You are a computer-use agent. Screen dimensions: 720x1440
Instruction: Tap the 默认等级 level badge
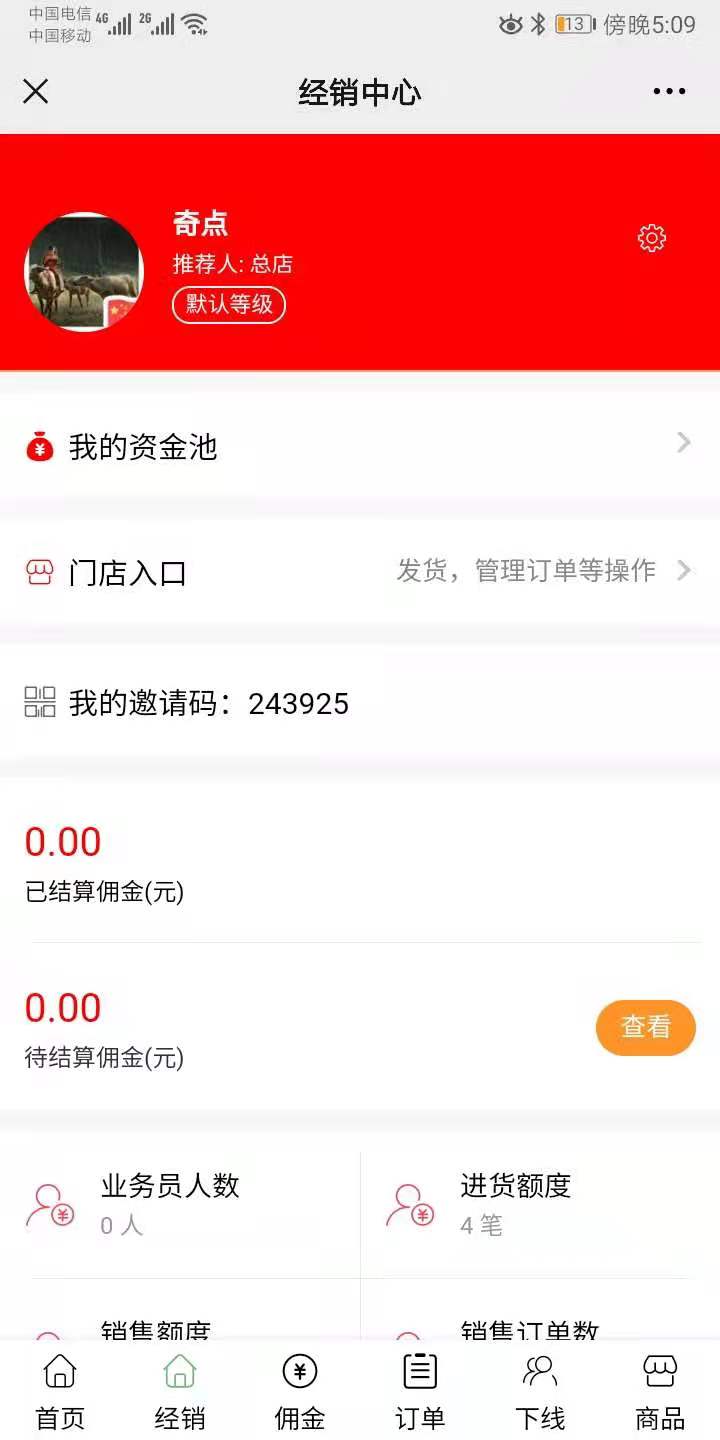pos(229,304)
